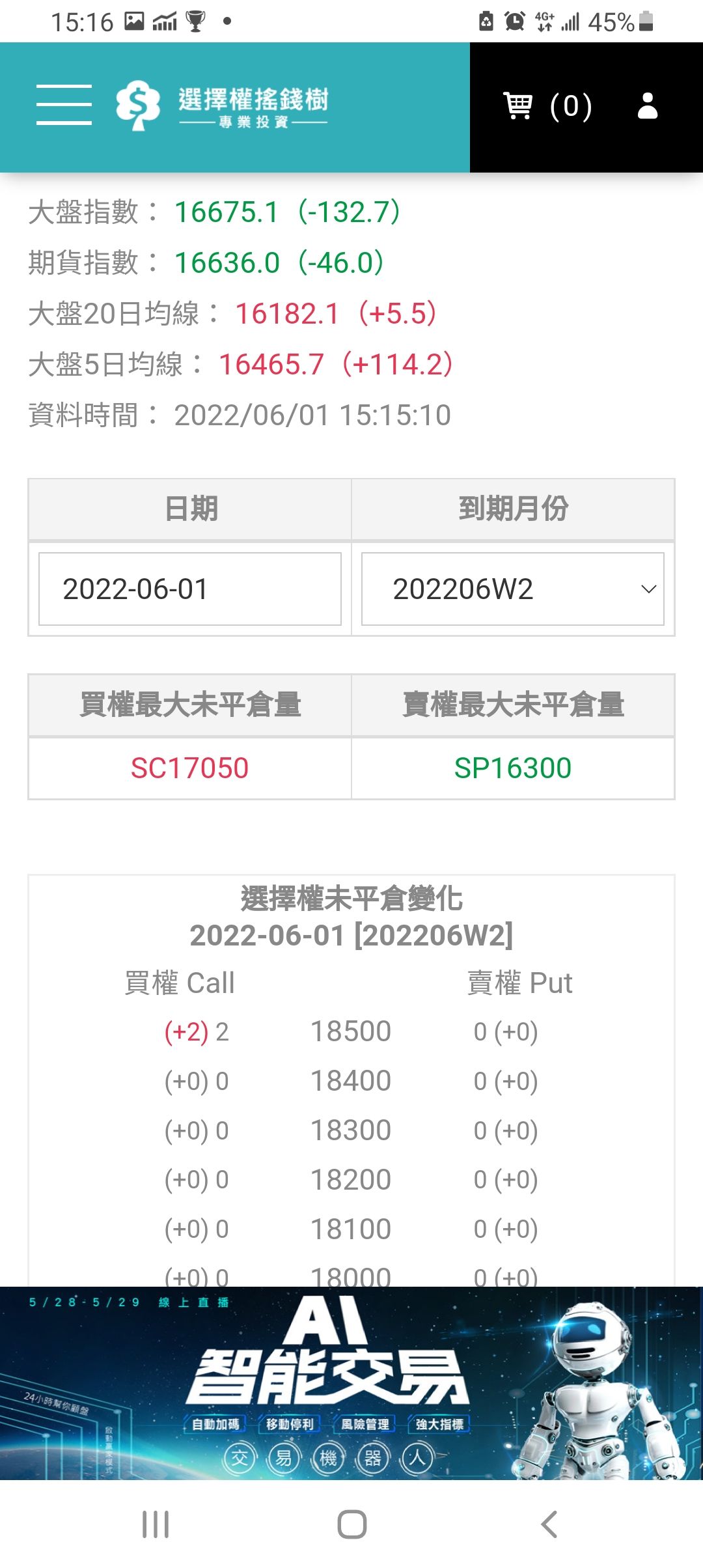This screenshot has width=703, height=1568.
Task: Open the hamburger menu
Action: [64, 104]
